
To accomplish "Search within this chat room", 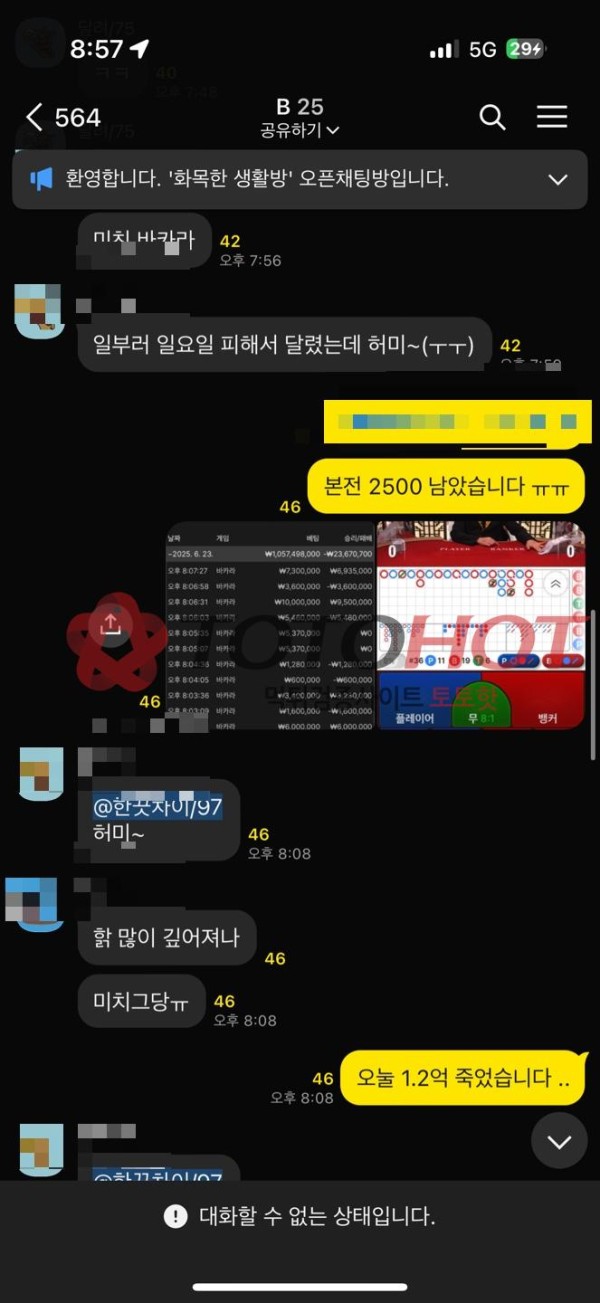I will point(492,118).
